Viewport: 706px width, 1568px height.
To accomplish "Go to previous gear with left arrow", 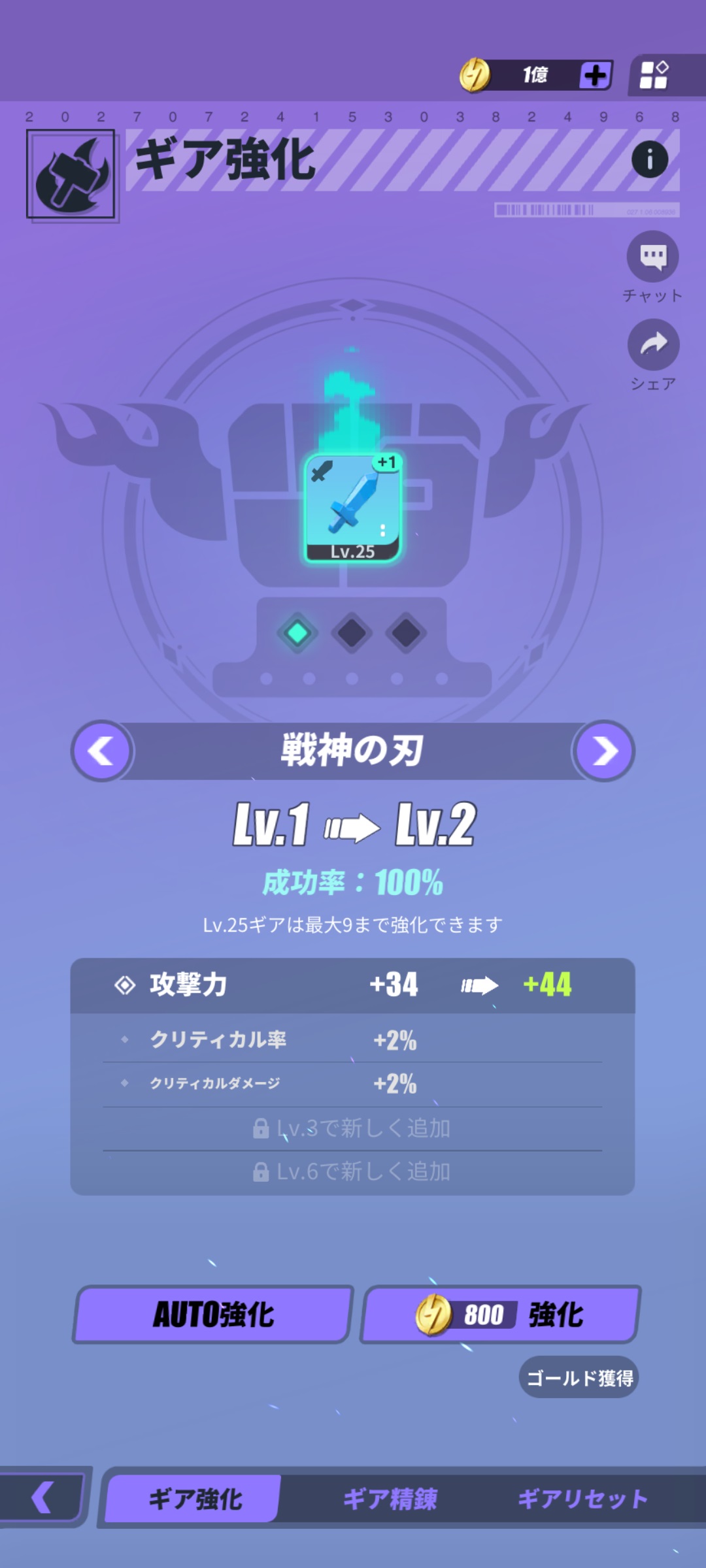I will (102, 751).
